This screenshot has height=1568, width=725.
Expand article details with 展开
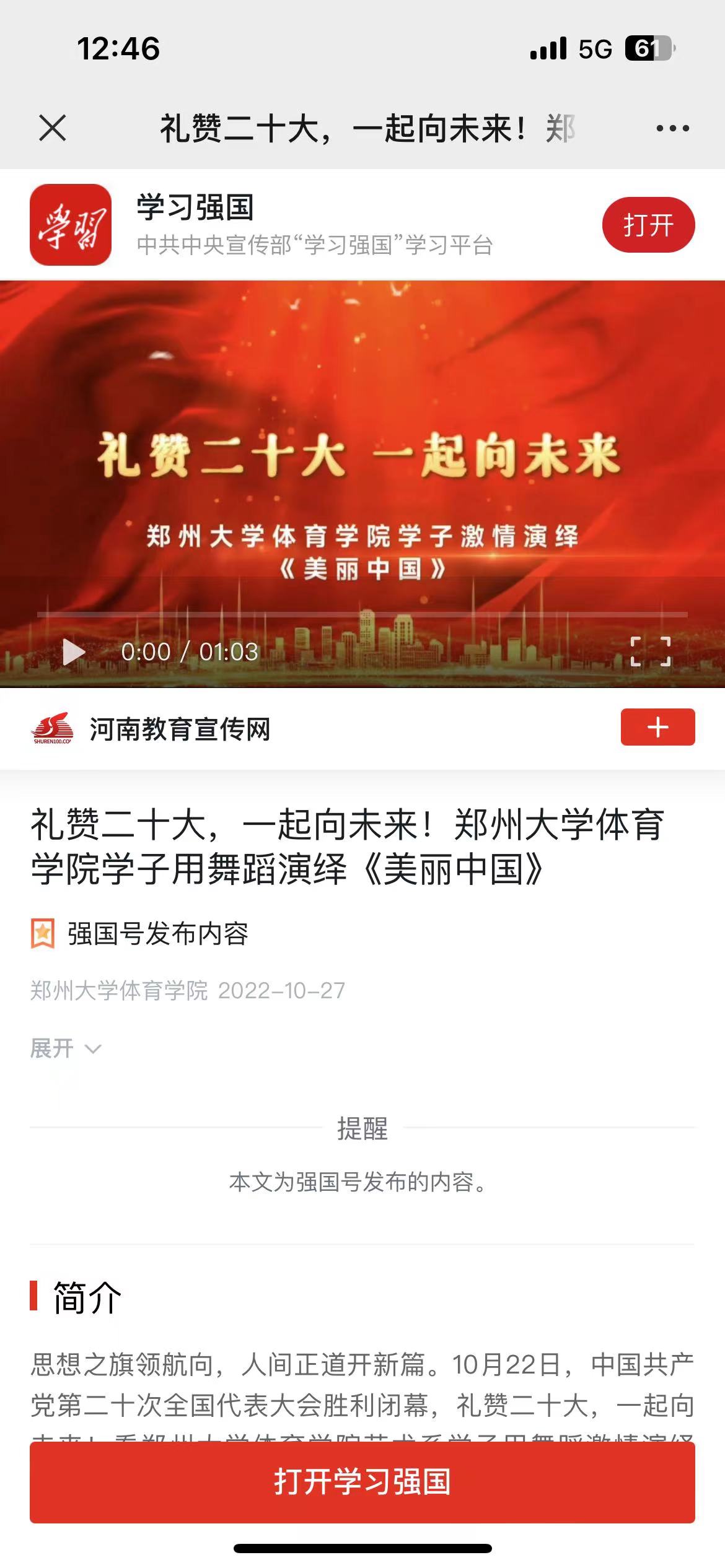coord(65,1049)
